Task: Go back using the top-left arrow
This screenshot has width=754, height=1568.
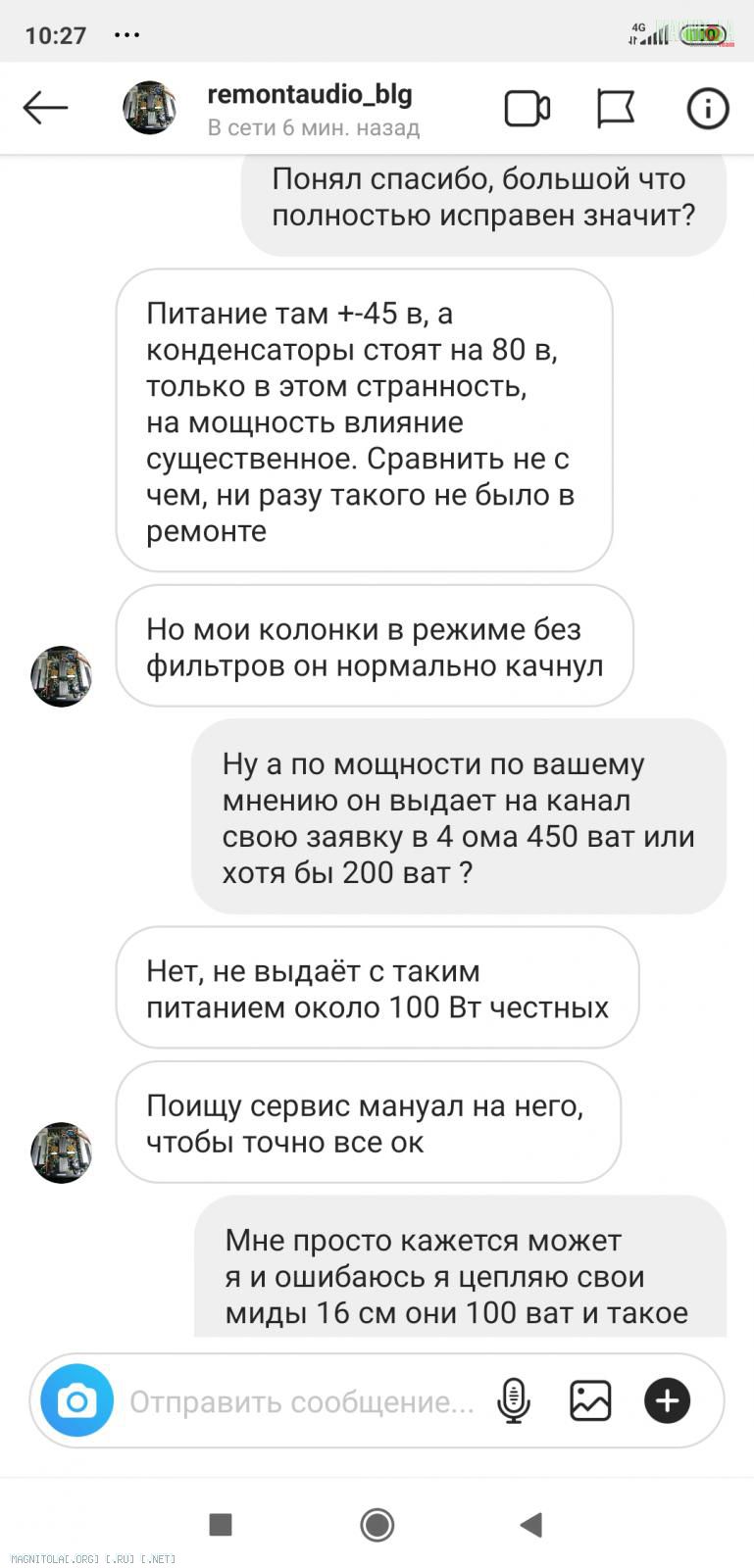Action: pyautogui.click(x=45, y=108)
